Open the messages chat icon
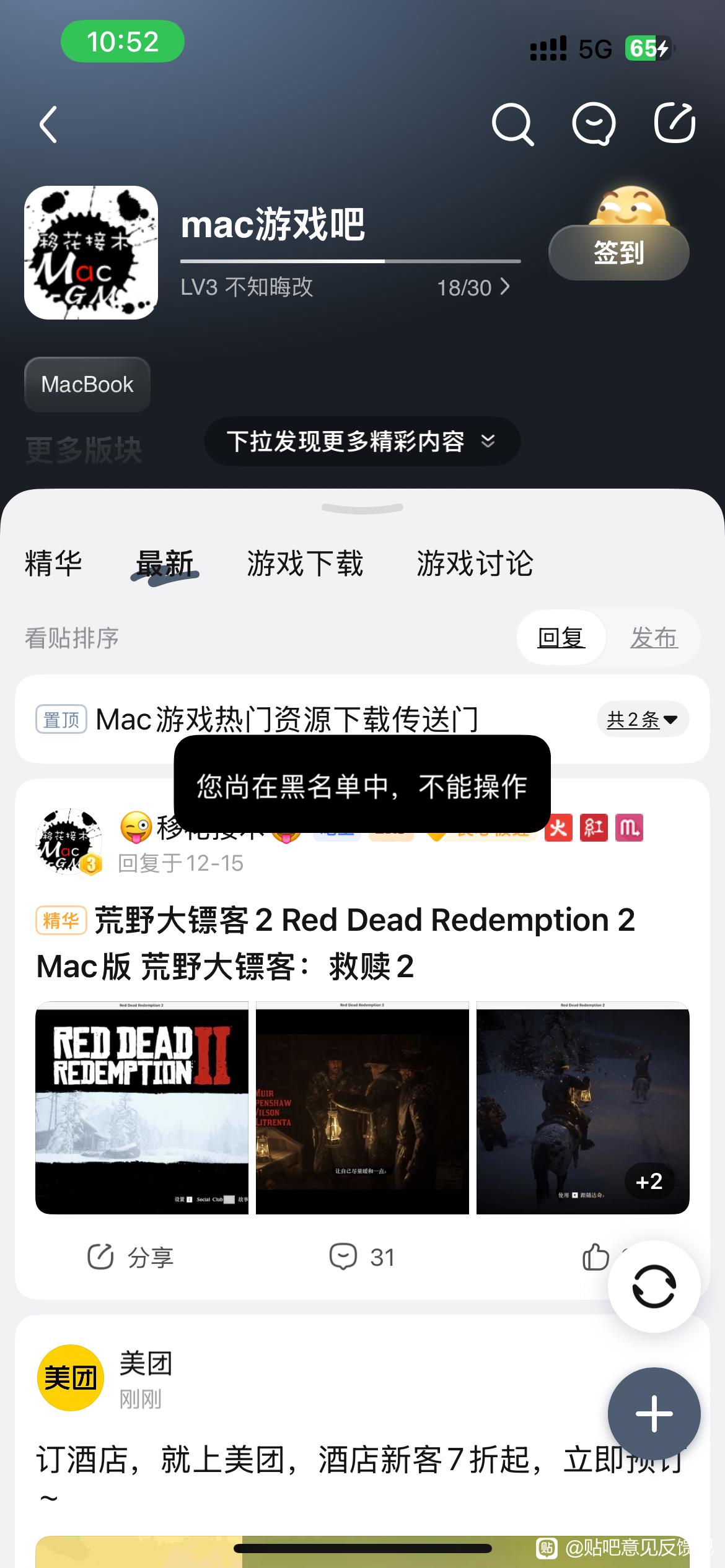 pos(593,124)
